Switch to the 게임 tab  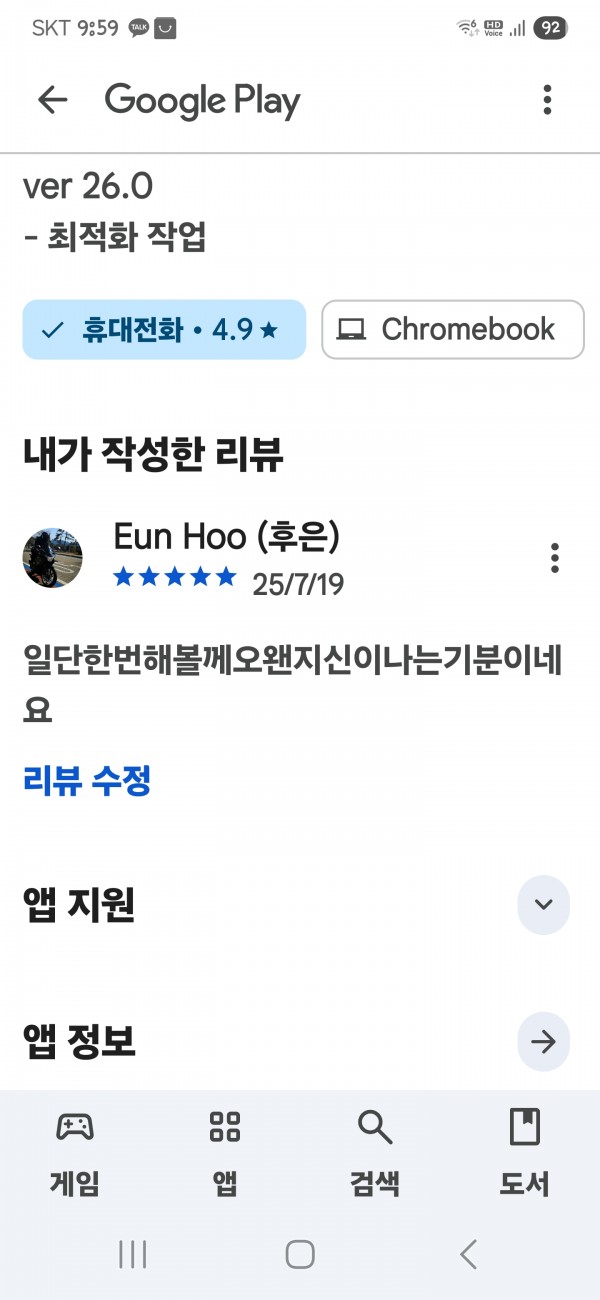(75, 1153)
